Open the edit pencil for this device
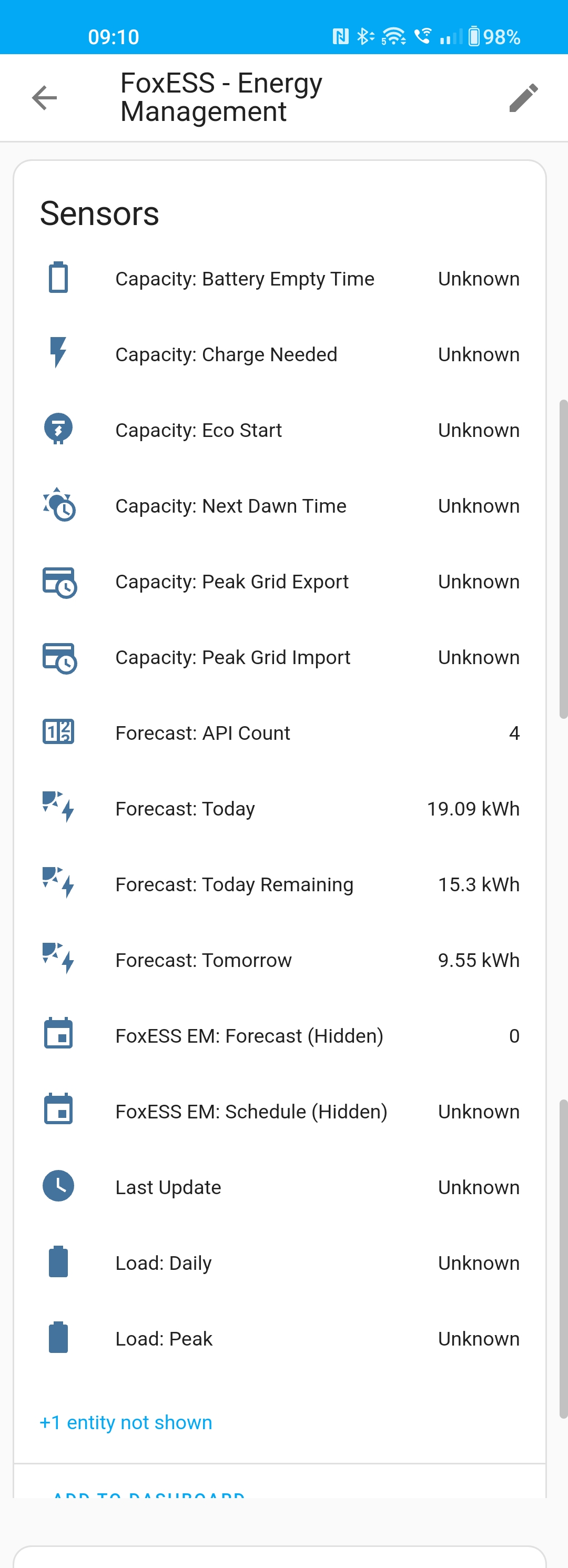 (x=523, y=96)
